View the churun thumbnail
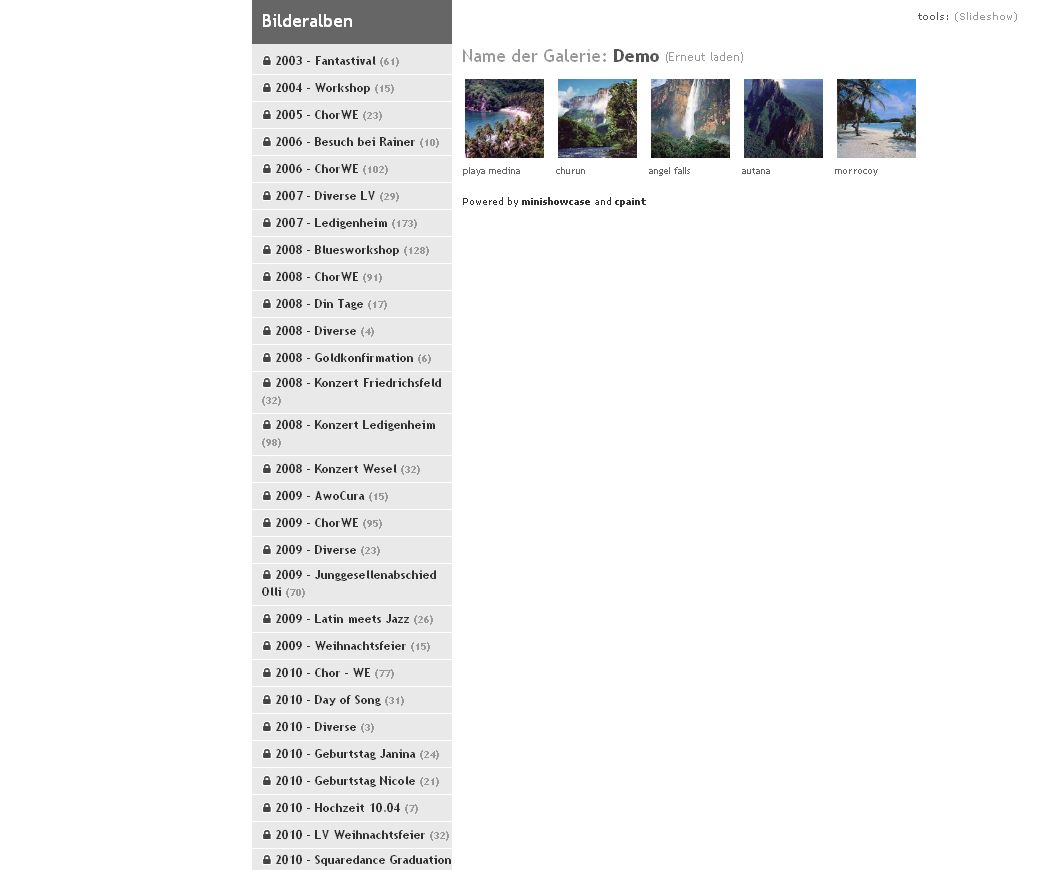 click(597, 119)
